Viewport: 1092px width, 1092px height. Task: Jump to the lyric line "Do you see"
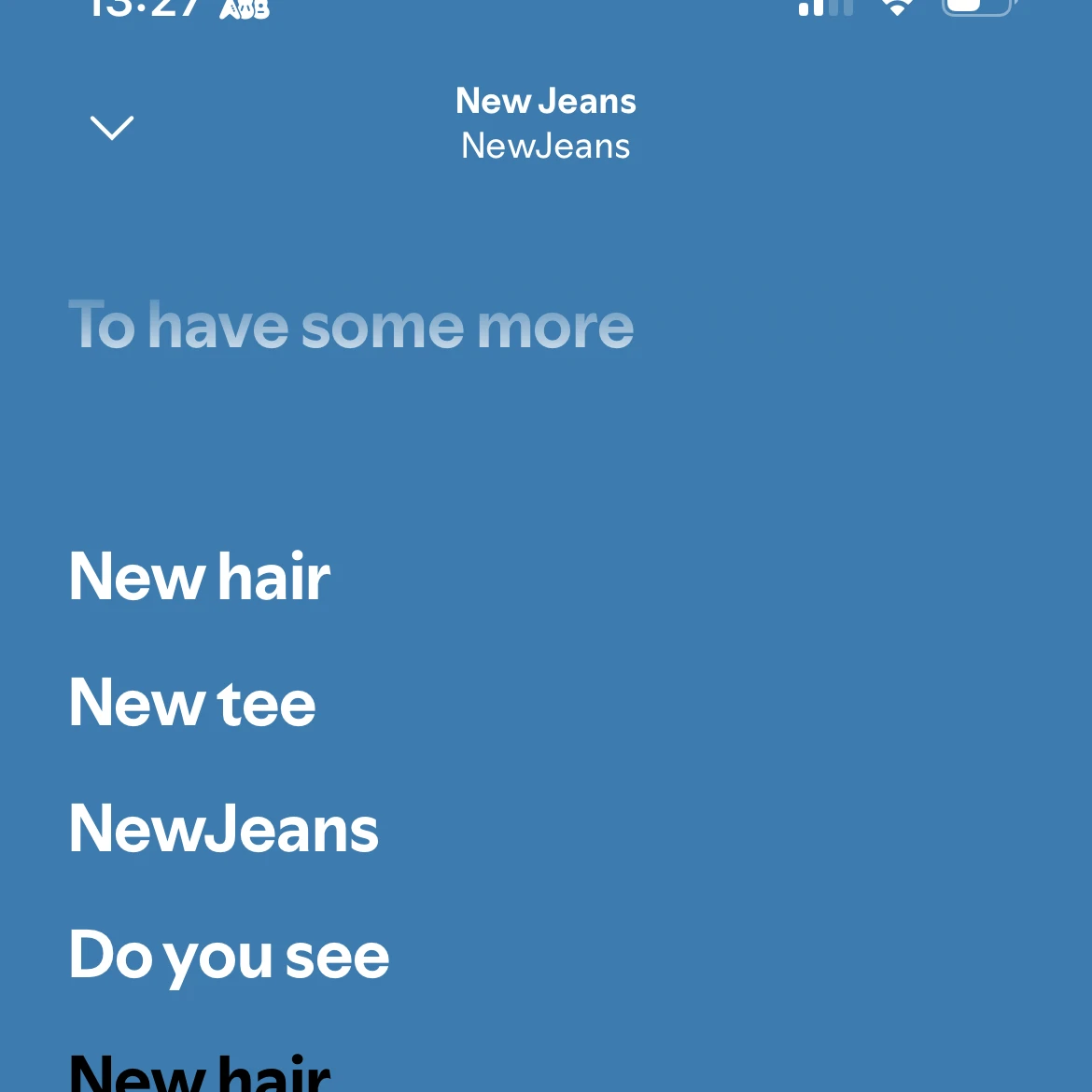tap(230, 956)
